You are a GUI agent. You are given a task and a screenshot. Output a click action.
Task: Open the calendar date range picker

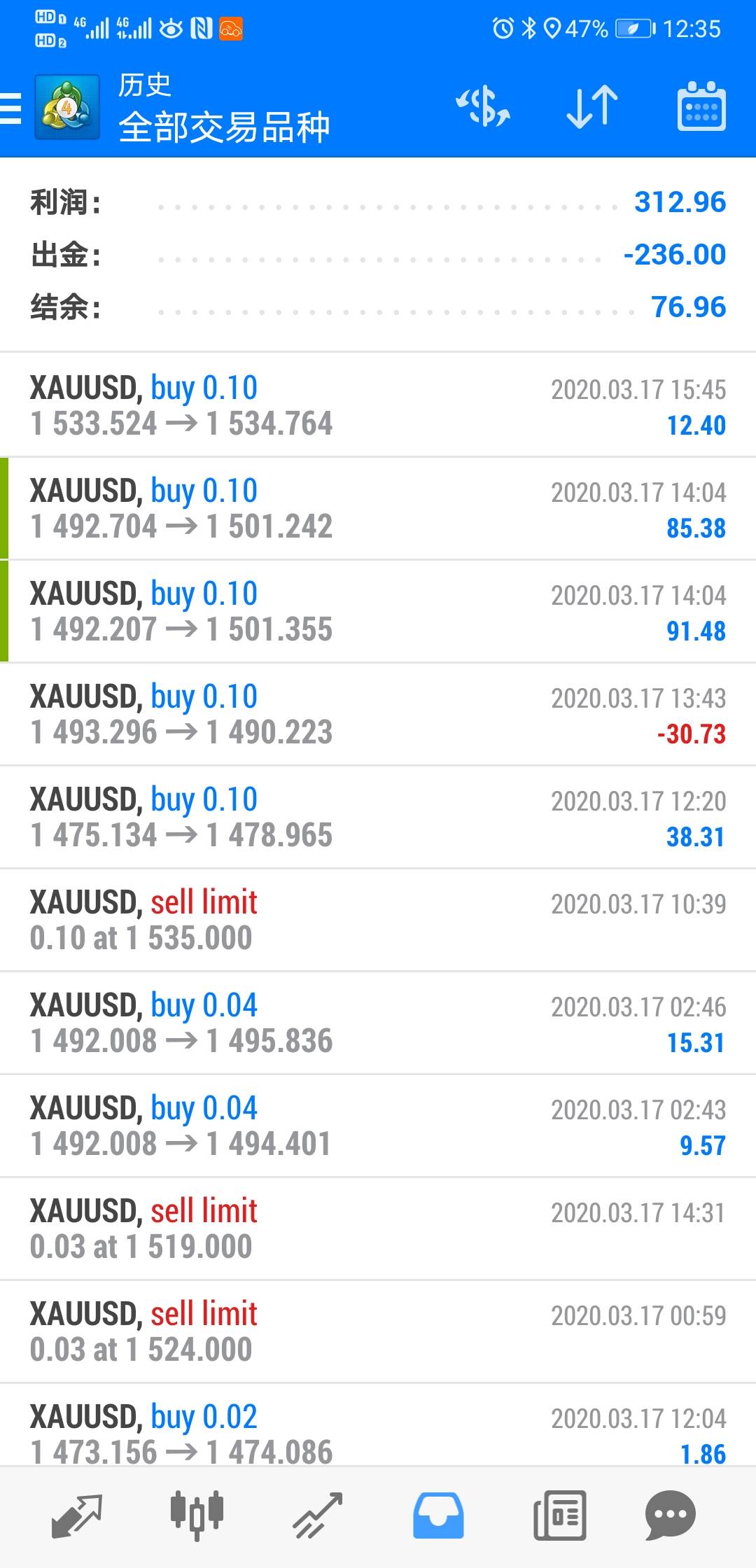click(701, 107)
